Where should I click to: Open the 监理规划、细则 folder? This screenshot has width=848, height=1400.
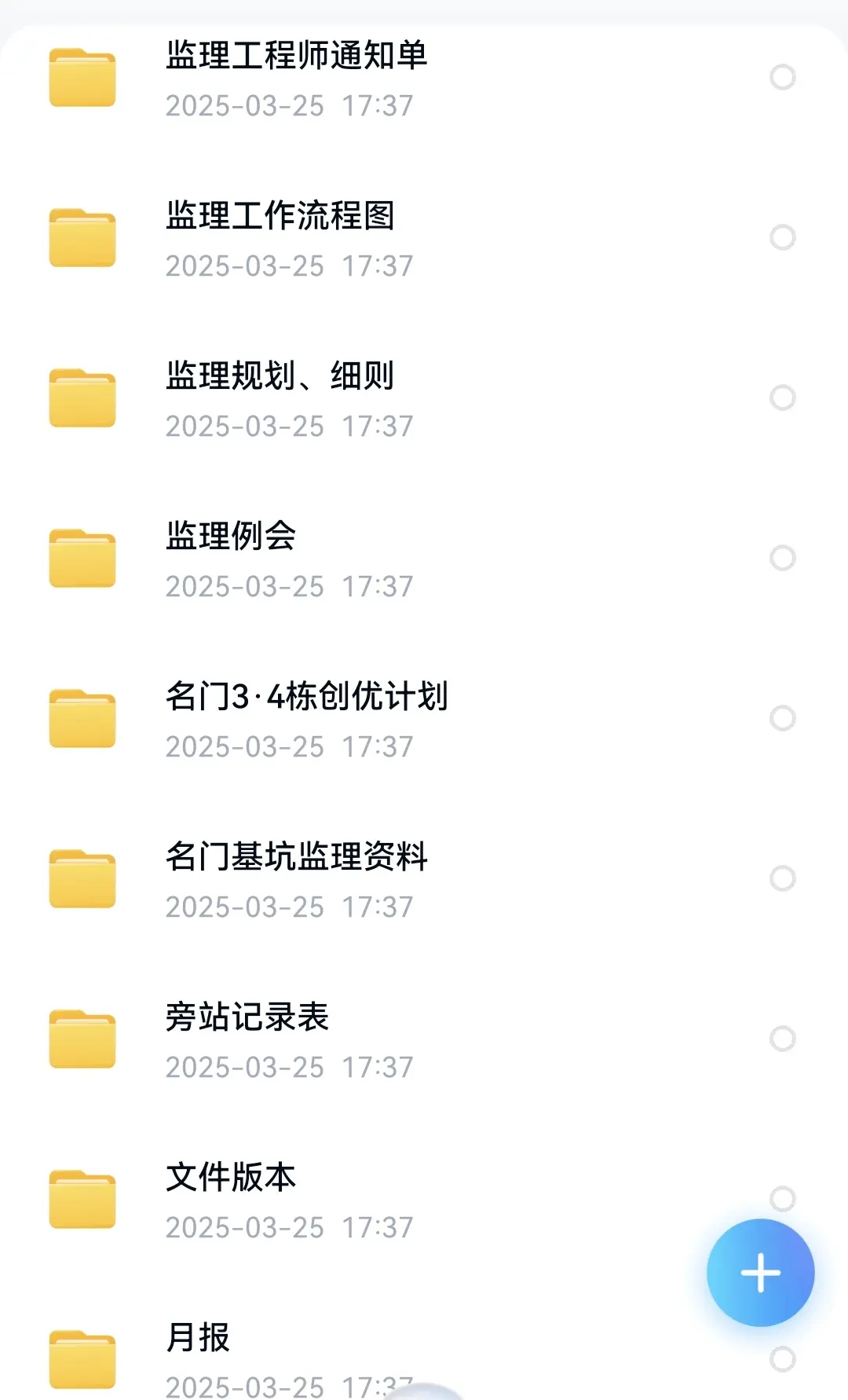[280, 377]
